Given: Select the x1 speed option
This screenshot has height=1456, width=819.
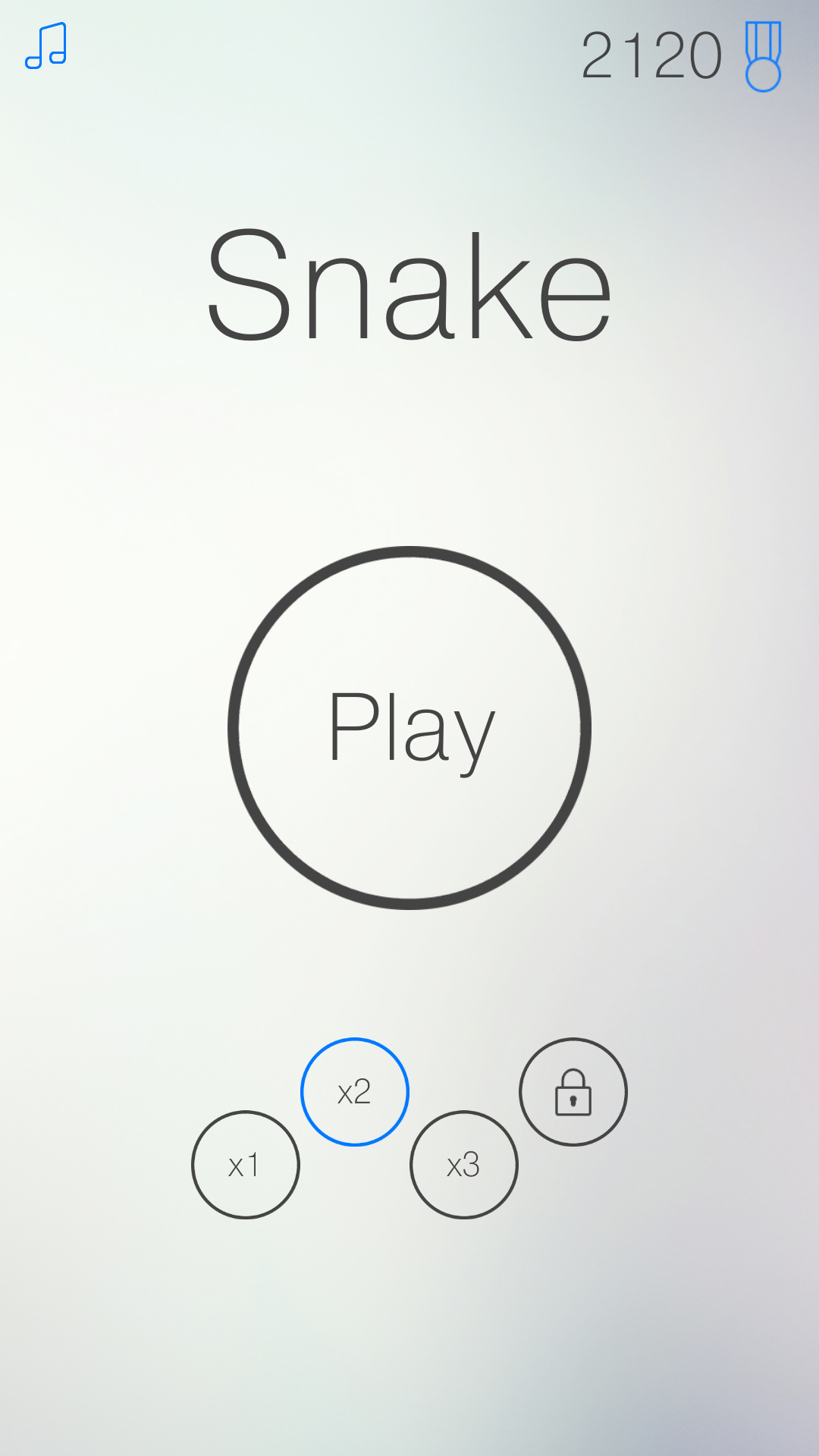Looking at the screenshot, I should [x=246, y=1165].
